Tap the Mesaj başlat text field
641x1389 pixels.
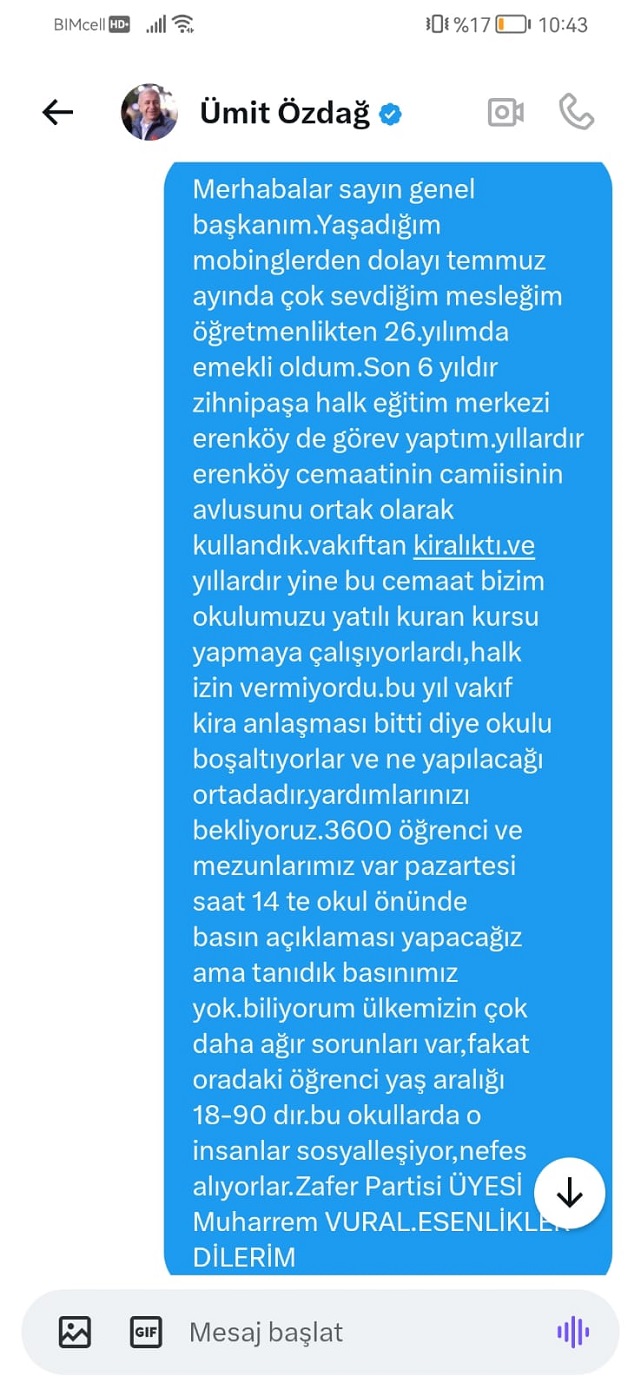coord(360,1332)
